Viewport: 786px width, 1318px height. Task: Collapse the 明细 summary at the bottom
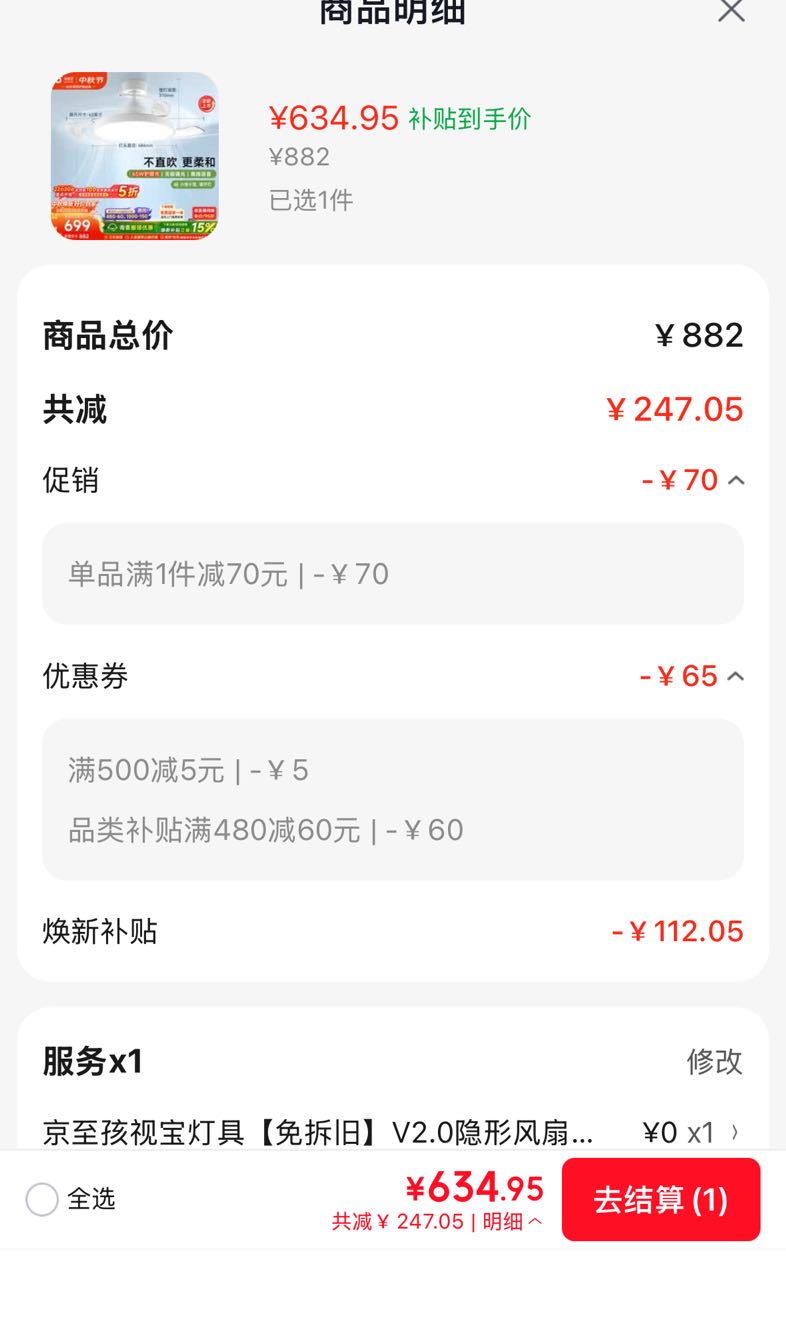click(x=513, y=1221)
